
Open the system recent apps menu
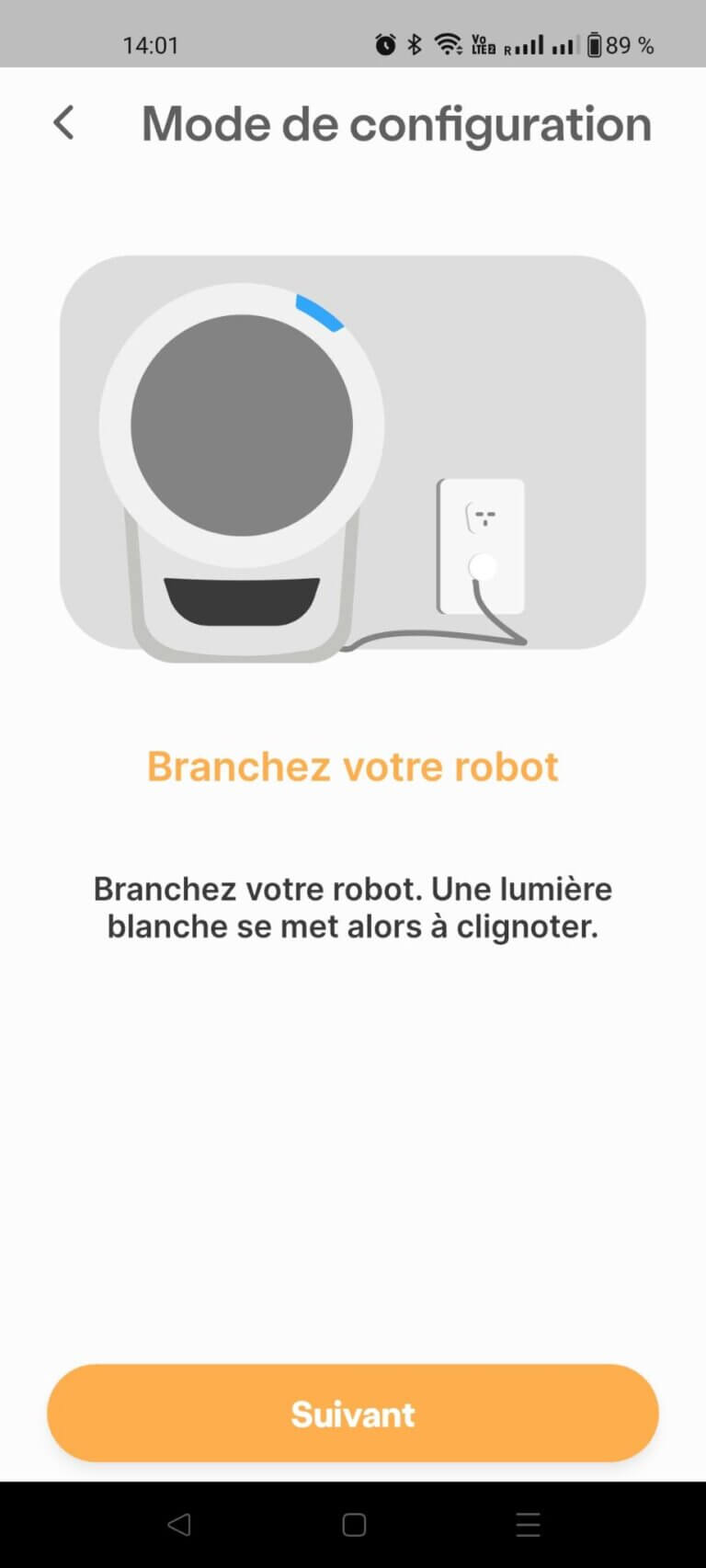pyautogui.click(x=528, y=1525)
